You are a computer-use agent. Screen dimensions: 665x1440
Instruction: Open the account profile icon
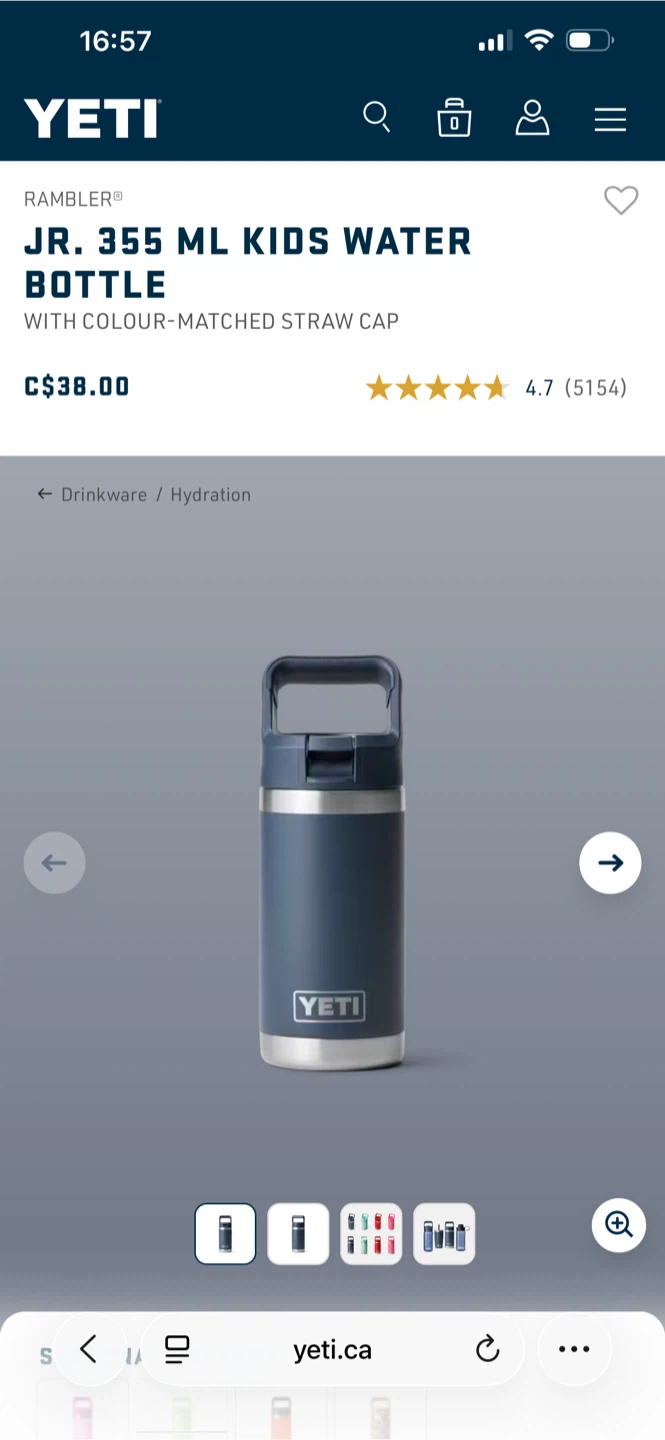532,118
